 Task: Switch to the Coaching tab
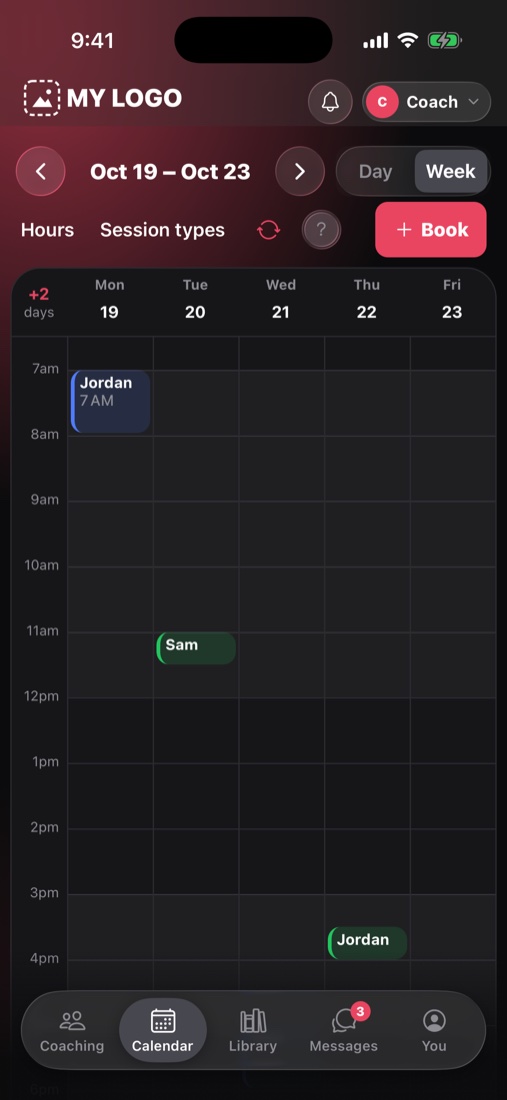click(72, 1031)
